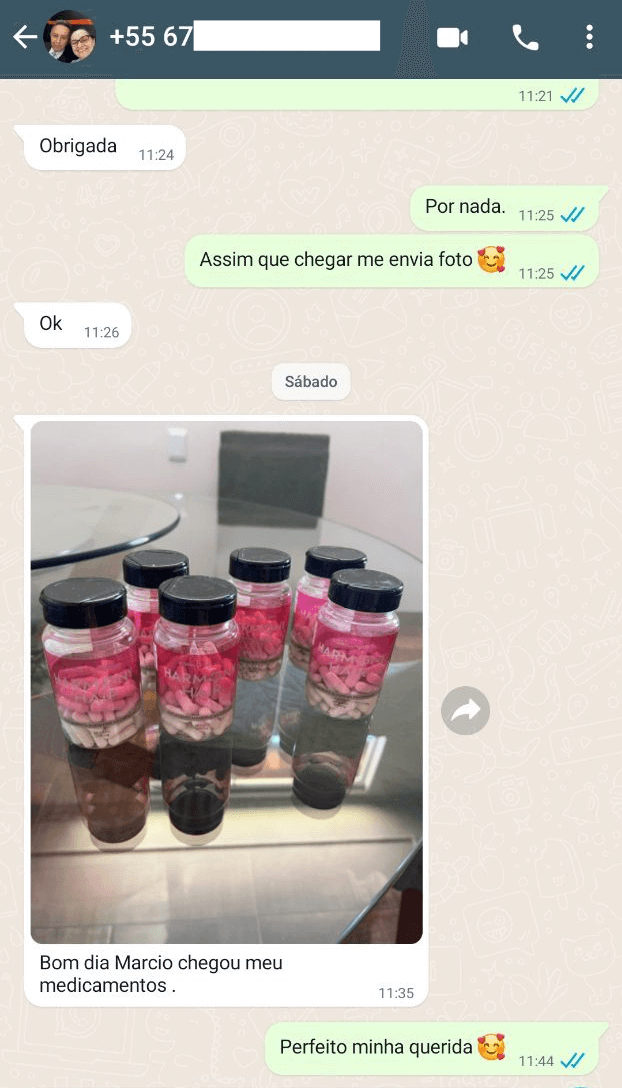The height and width of the screenshot is (1088, 622).
Task: Go back to the chats list
Action: [24, 38]
